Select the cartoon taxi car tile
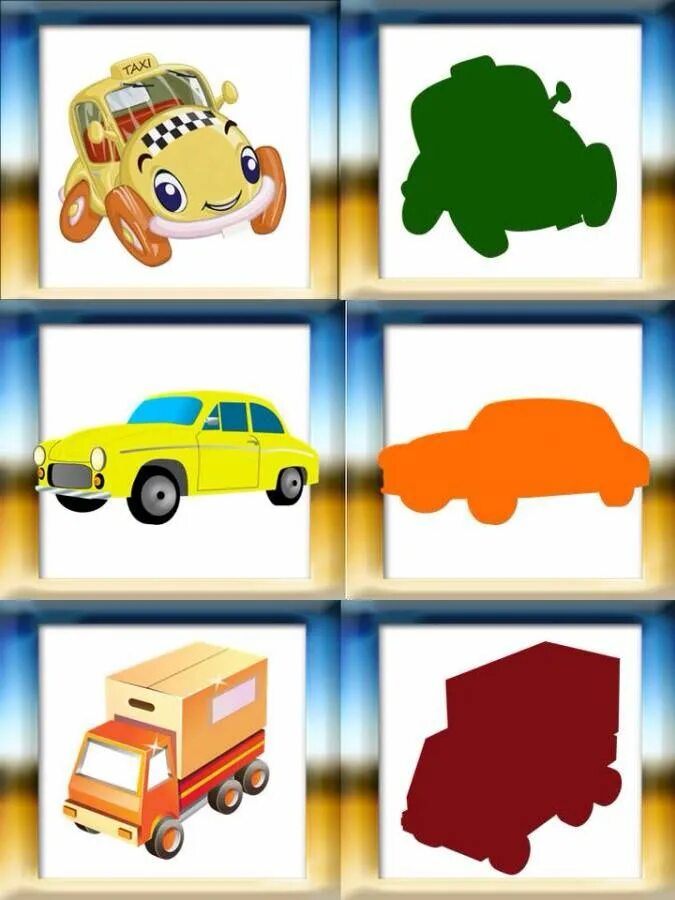 (174, 155)
